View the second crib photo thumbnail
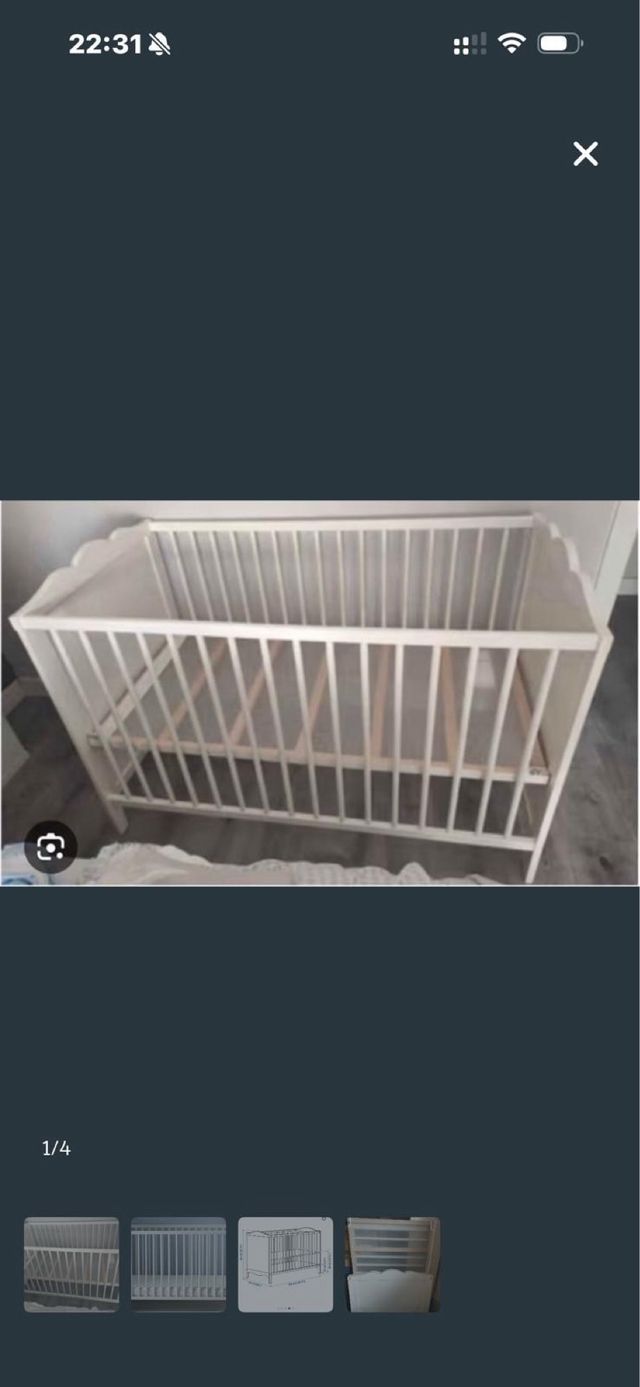This screenshot has width=640, height=1387. pos(178,1264)
